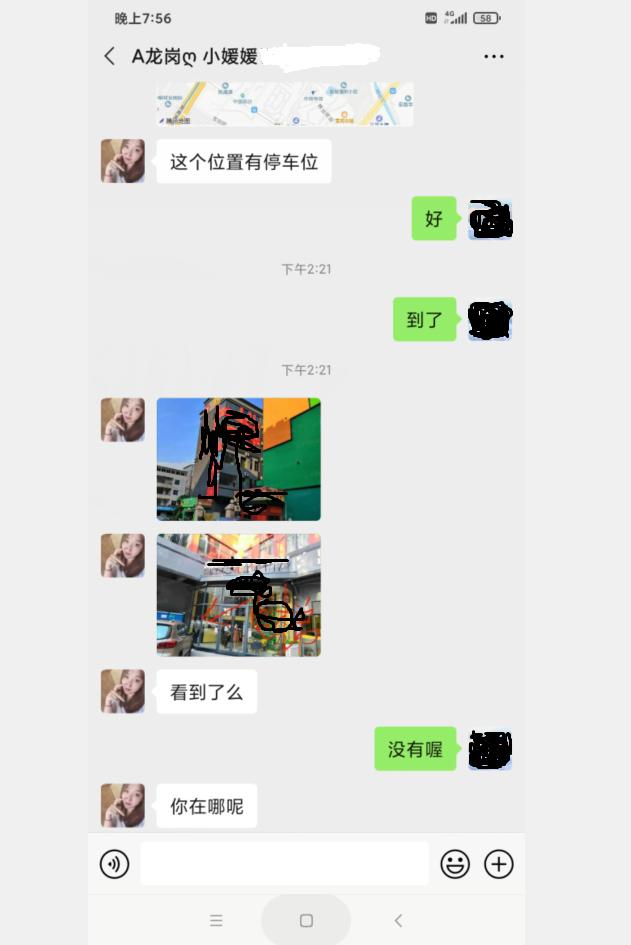This screenshot has width=631, height=945.
Task: Tap the message text field
Action: [285, 864]
